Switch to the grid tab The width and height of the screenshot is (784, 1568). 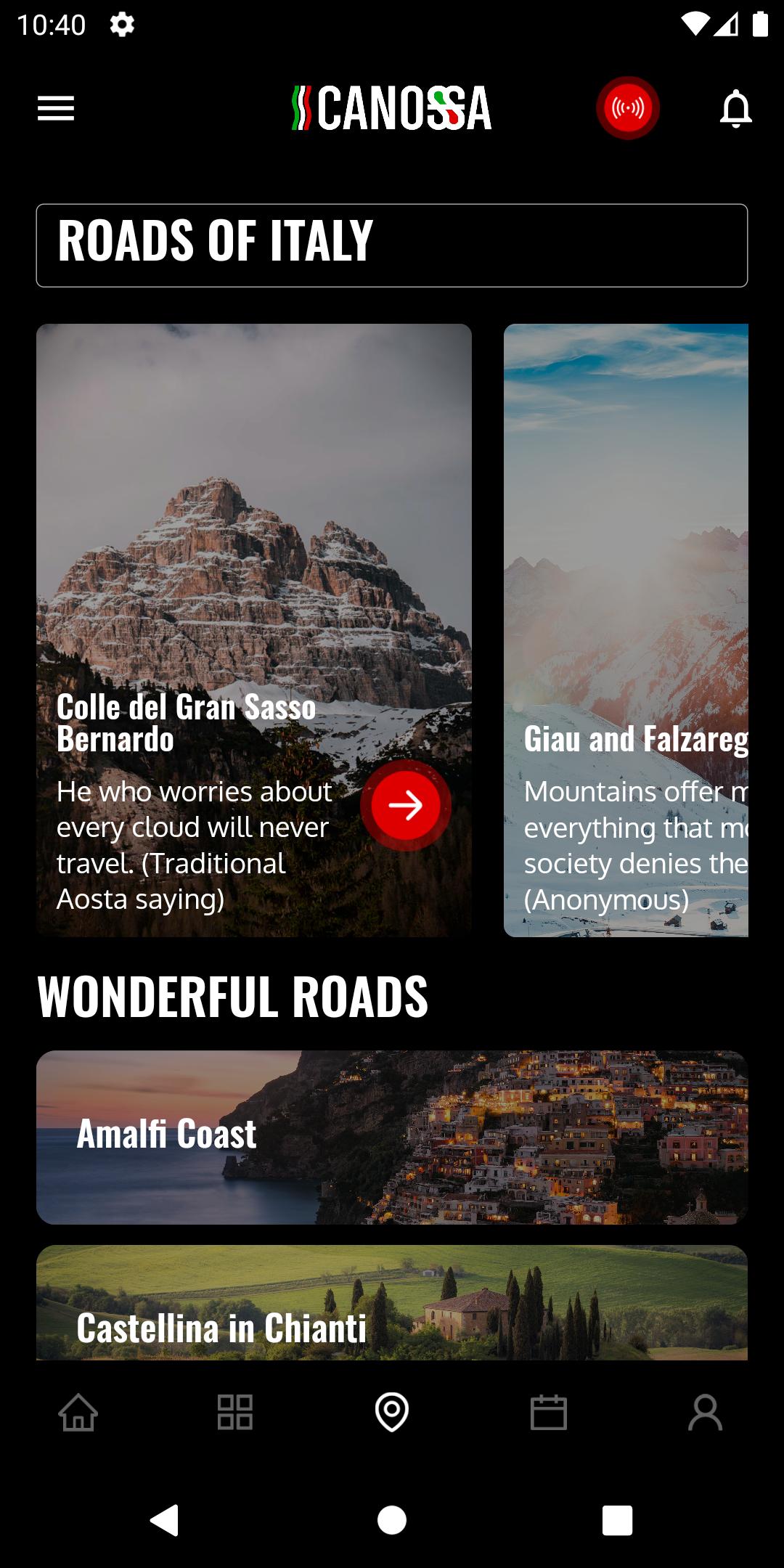click(235, 1413)
